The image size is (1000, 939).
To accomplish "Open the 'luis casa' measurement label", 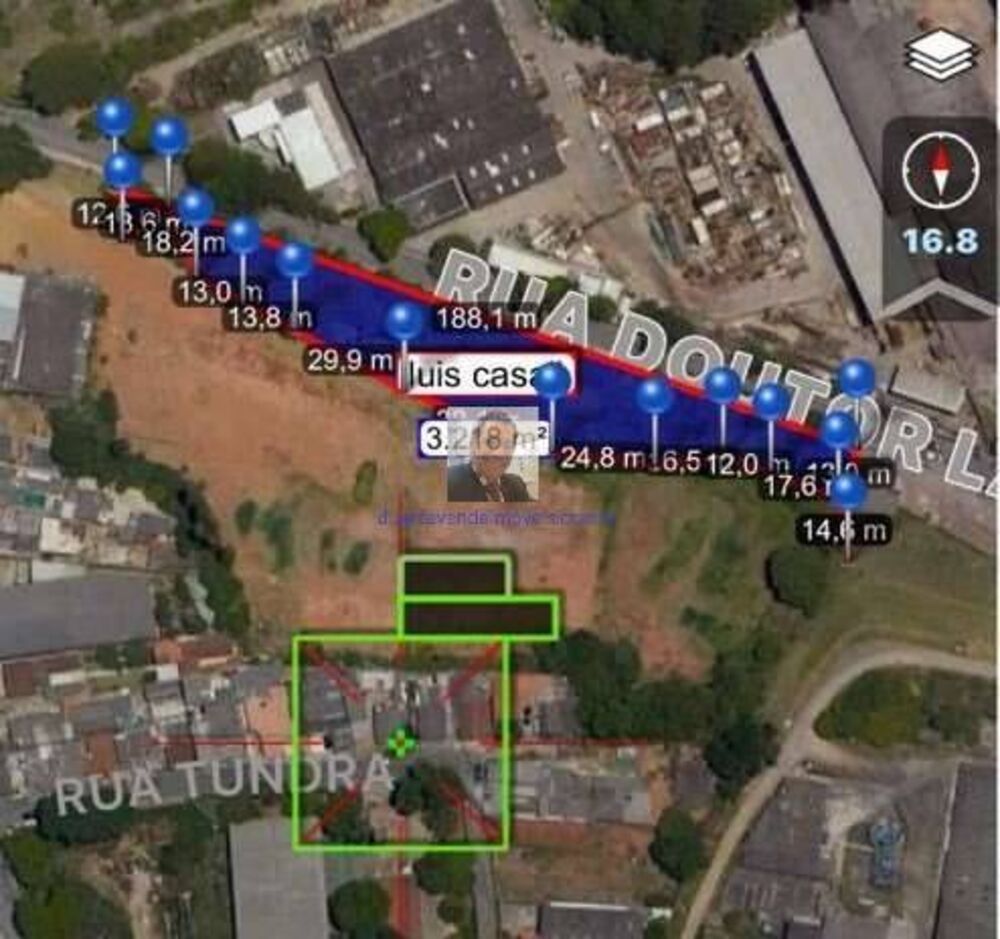I will point(488,375).
